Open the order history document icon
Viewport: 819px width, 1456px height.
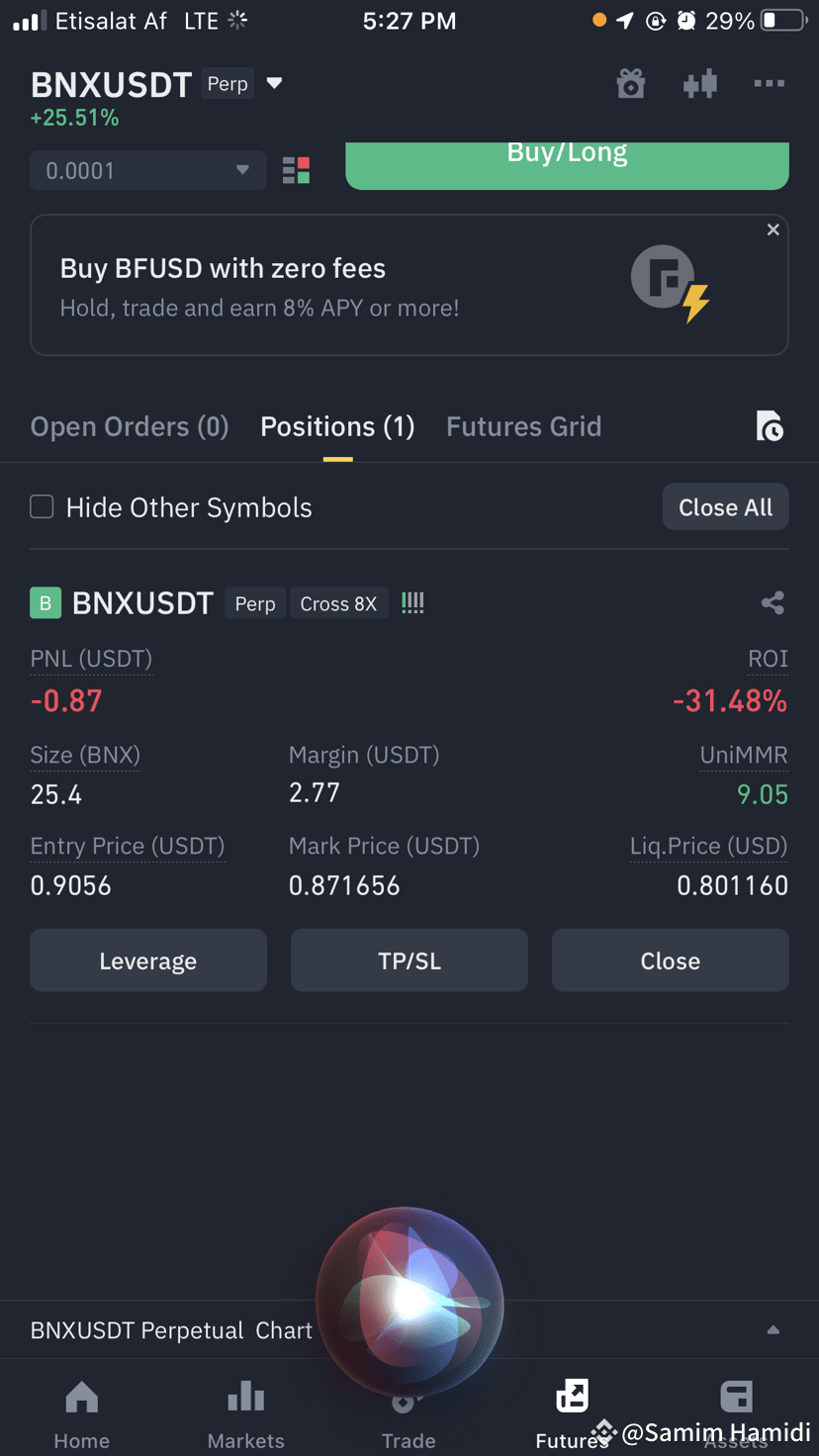[770, 425]
